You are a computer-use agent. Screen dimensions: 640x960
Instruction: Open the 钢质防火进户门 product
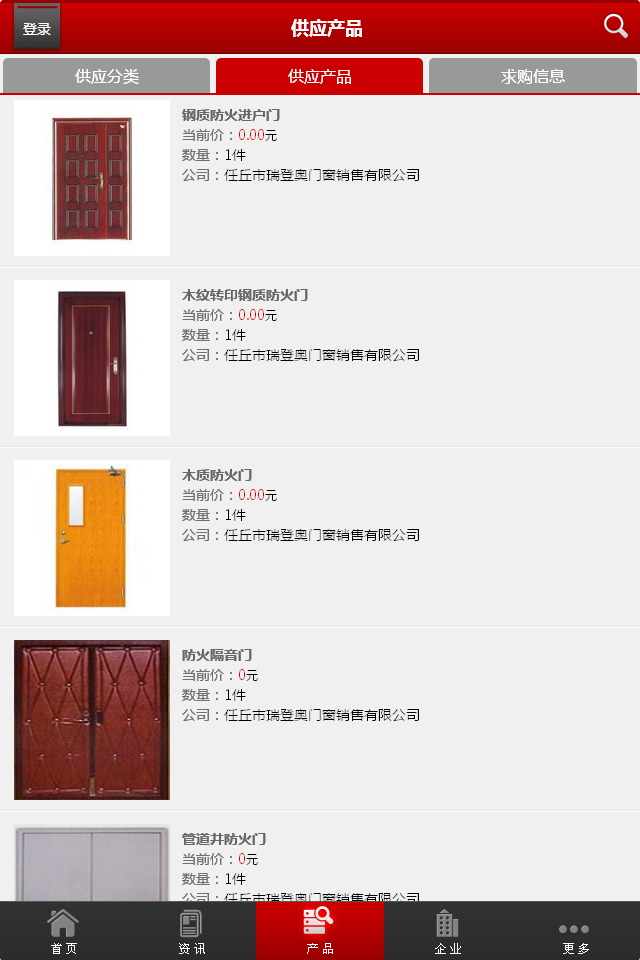click(231, 115)
